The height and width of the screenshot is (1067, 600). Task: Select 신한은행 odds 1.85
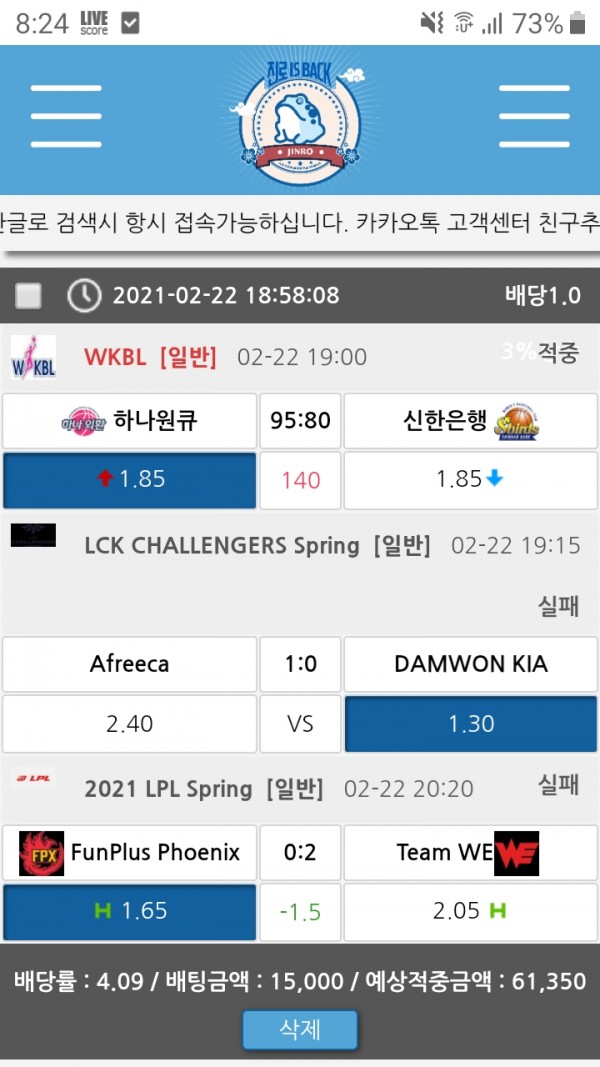[x=469, y=480]
